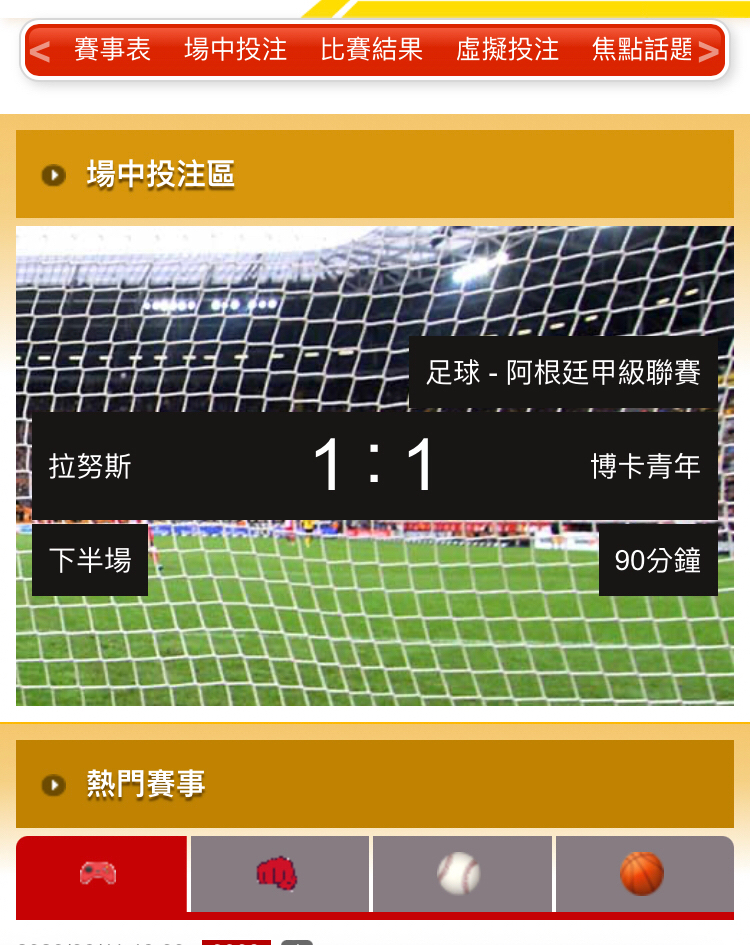Open the 拉努斯 vs 博卡青年 live match card
This screenshot has width=750, height=945.
[374, 466]
